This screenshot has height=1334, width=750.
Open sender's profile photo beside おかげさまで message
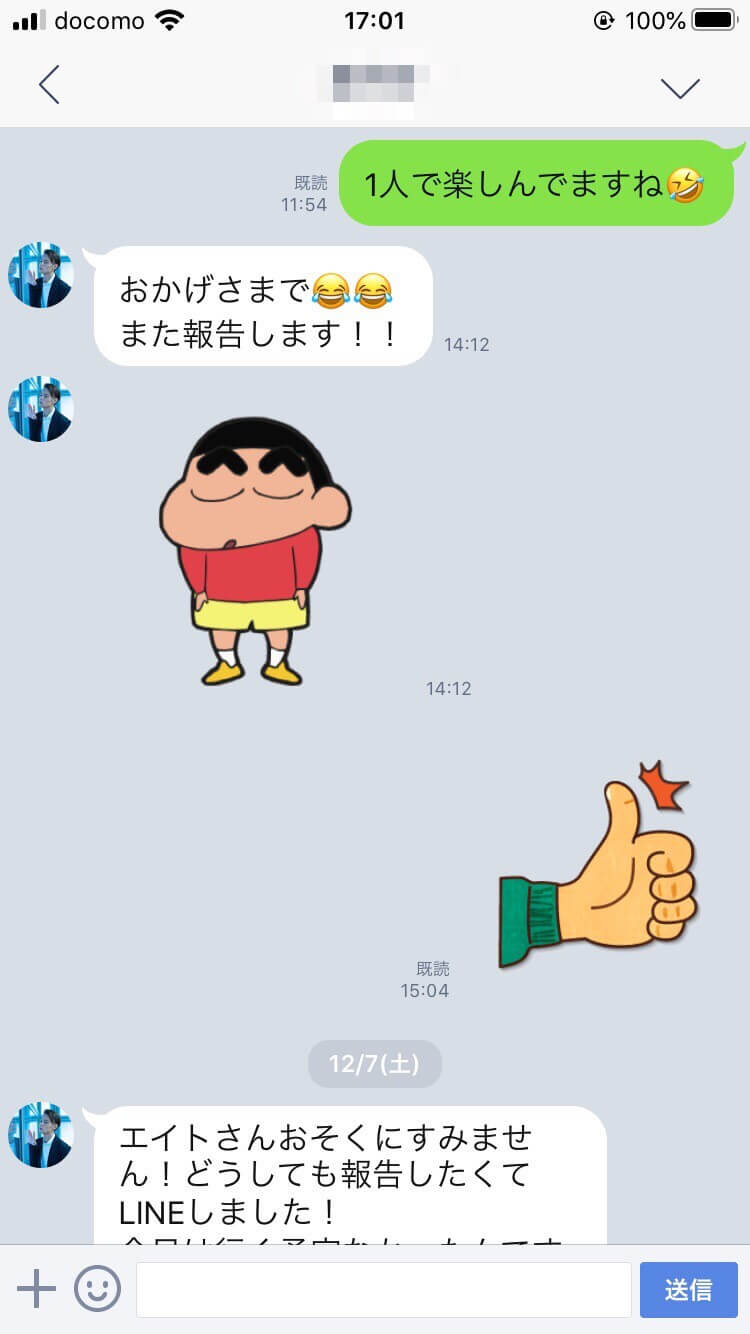[41, 274]
